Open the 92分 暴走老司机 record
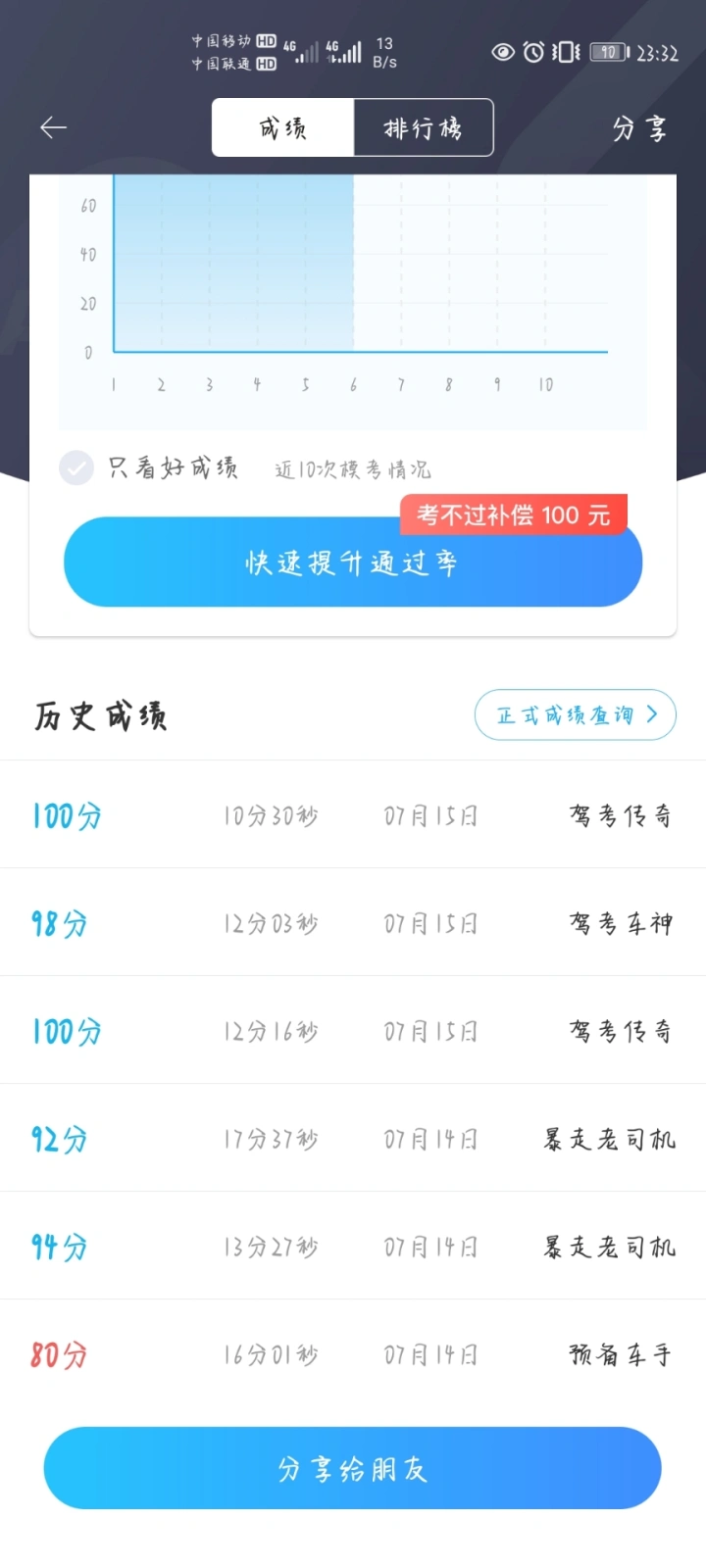Image resolution: width=706 pixels, height=1568 pixels. [x=353, y=1138]
